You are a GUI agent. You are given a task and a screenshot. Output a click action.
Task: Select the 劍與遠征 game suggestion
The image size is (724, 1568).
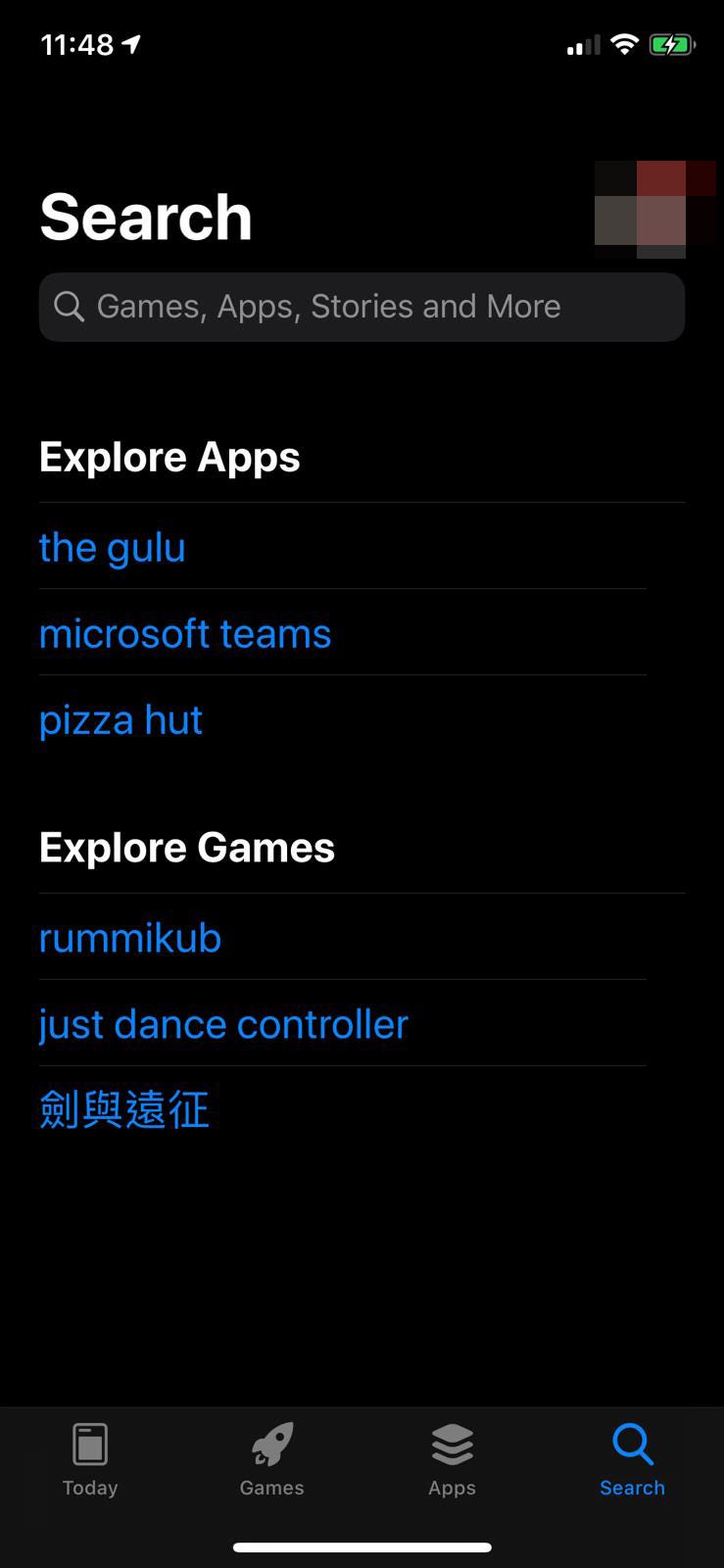(124, 1110)
